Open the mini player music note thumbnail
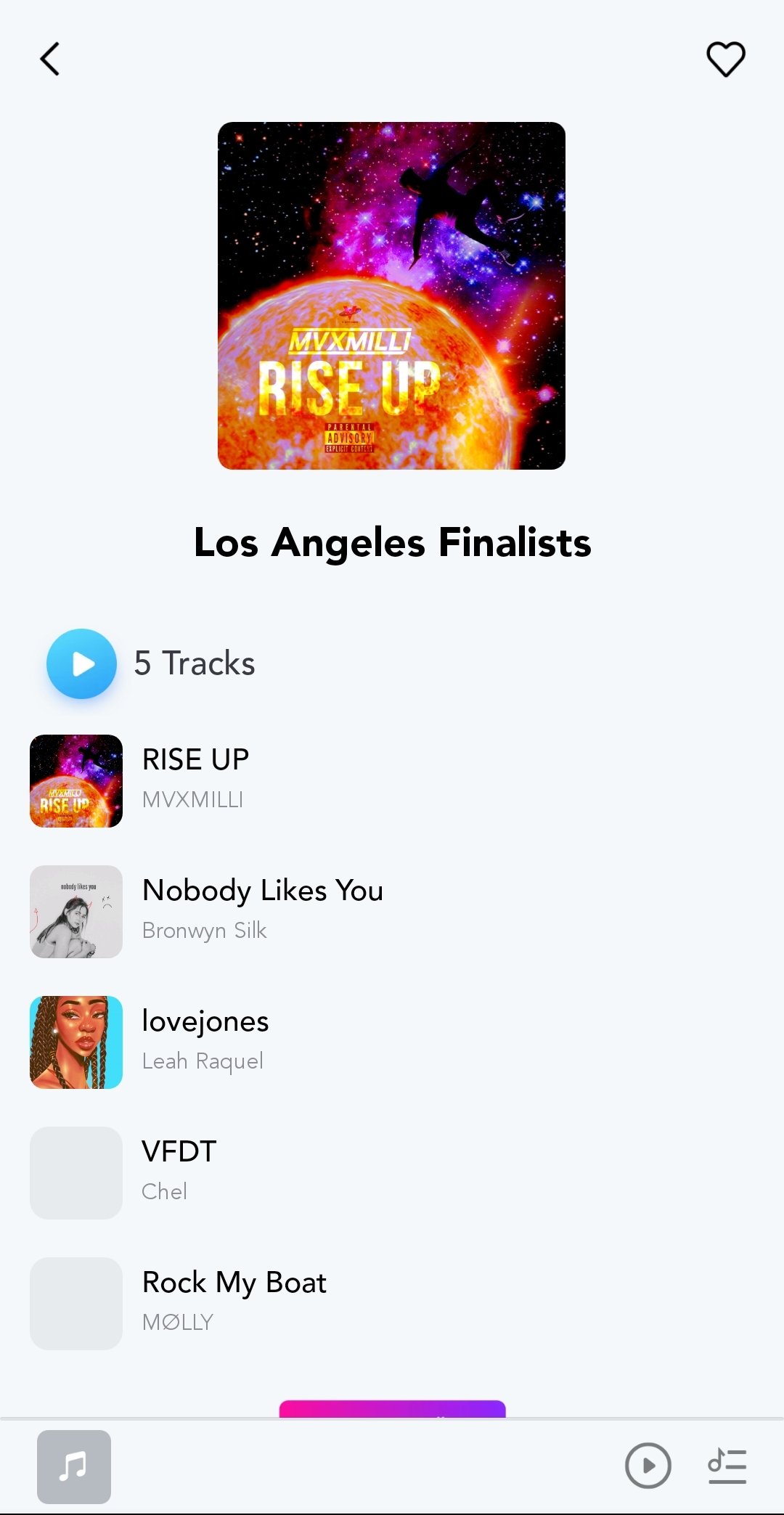The height and width of the screenshot is (1515, 784). [x=74, y=1466]
